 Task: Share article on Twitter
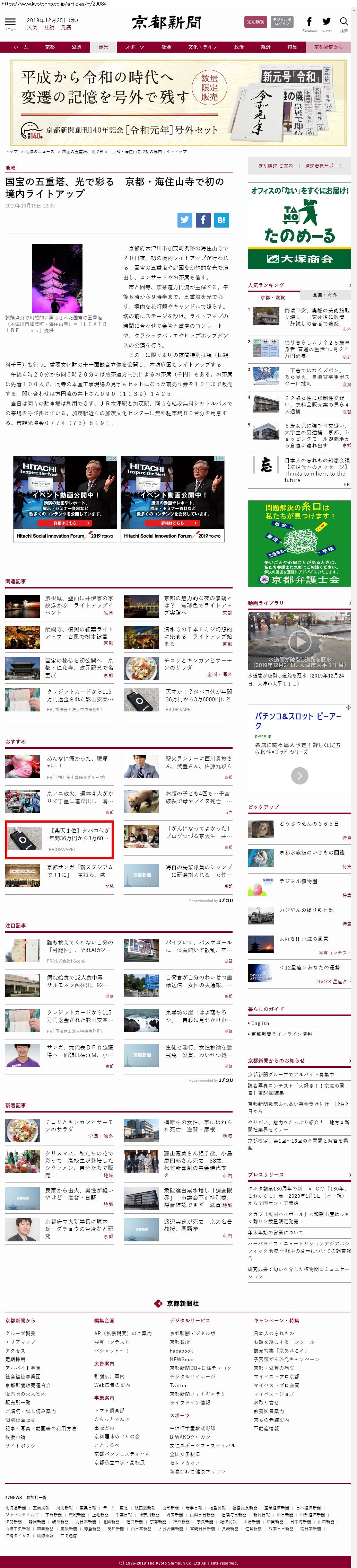pos(185,220)
